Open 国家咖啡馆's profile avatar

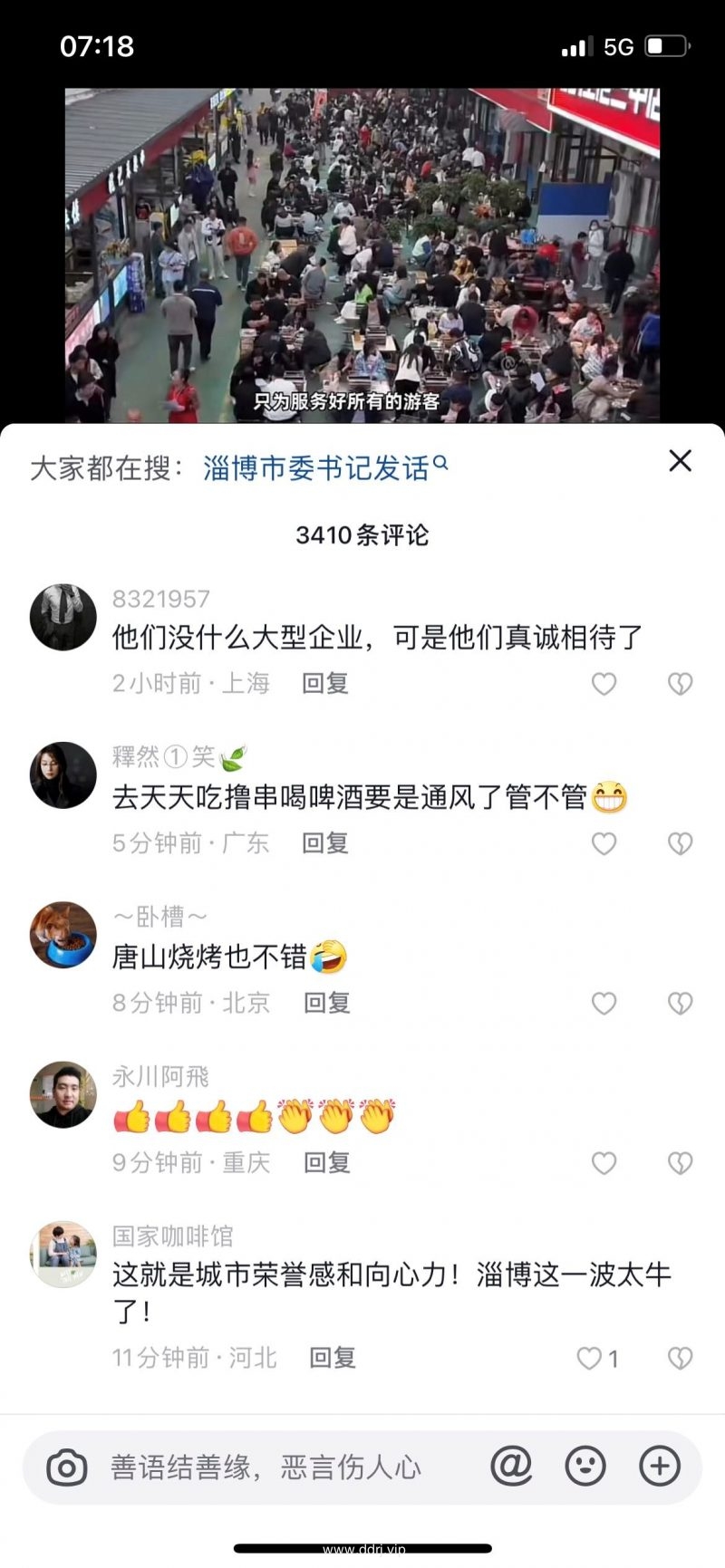63,1255
